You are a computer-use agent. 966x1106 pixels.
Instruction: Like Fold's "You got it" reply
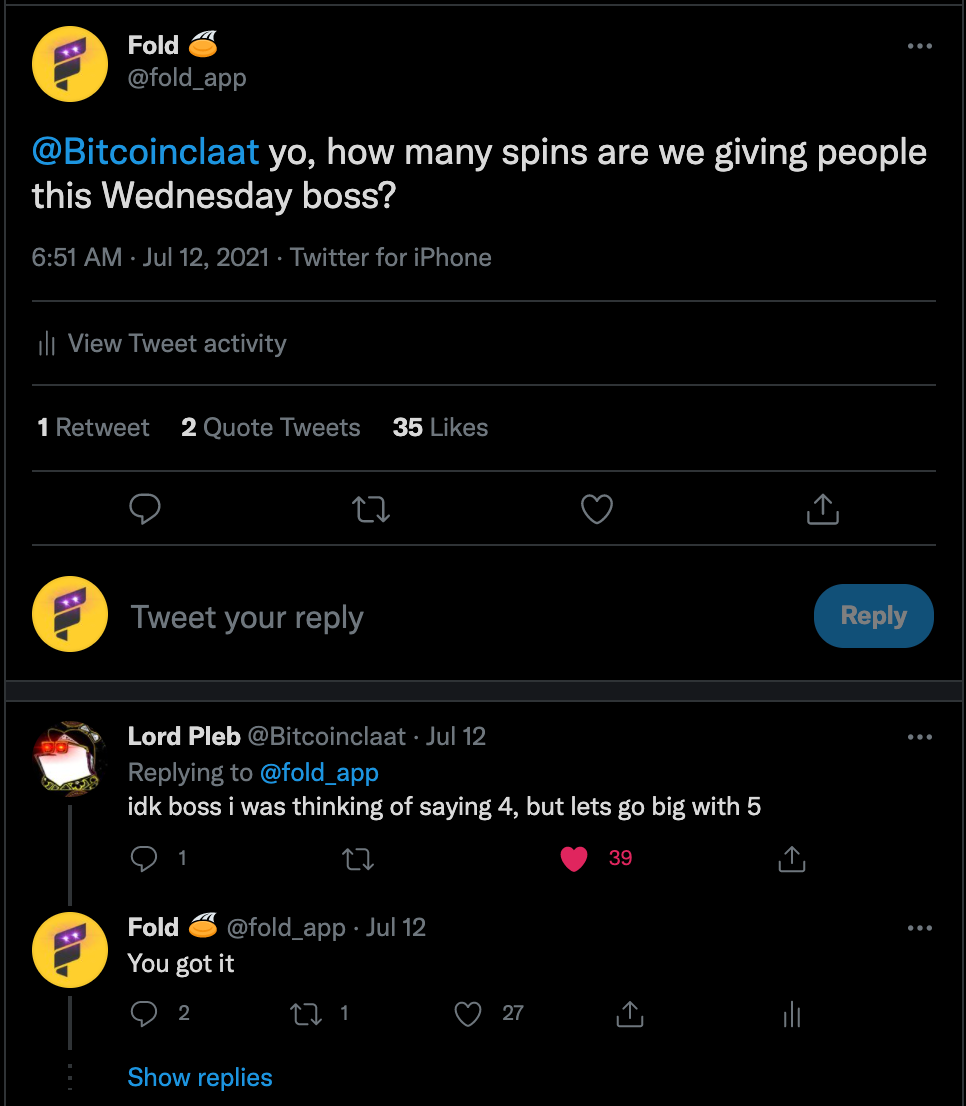[468, 1014]
